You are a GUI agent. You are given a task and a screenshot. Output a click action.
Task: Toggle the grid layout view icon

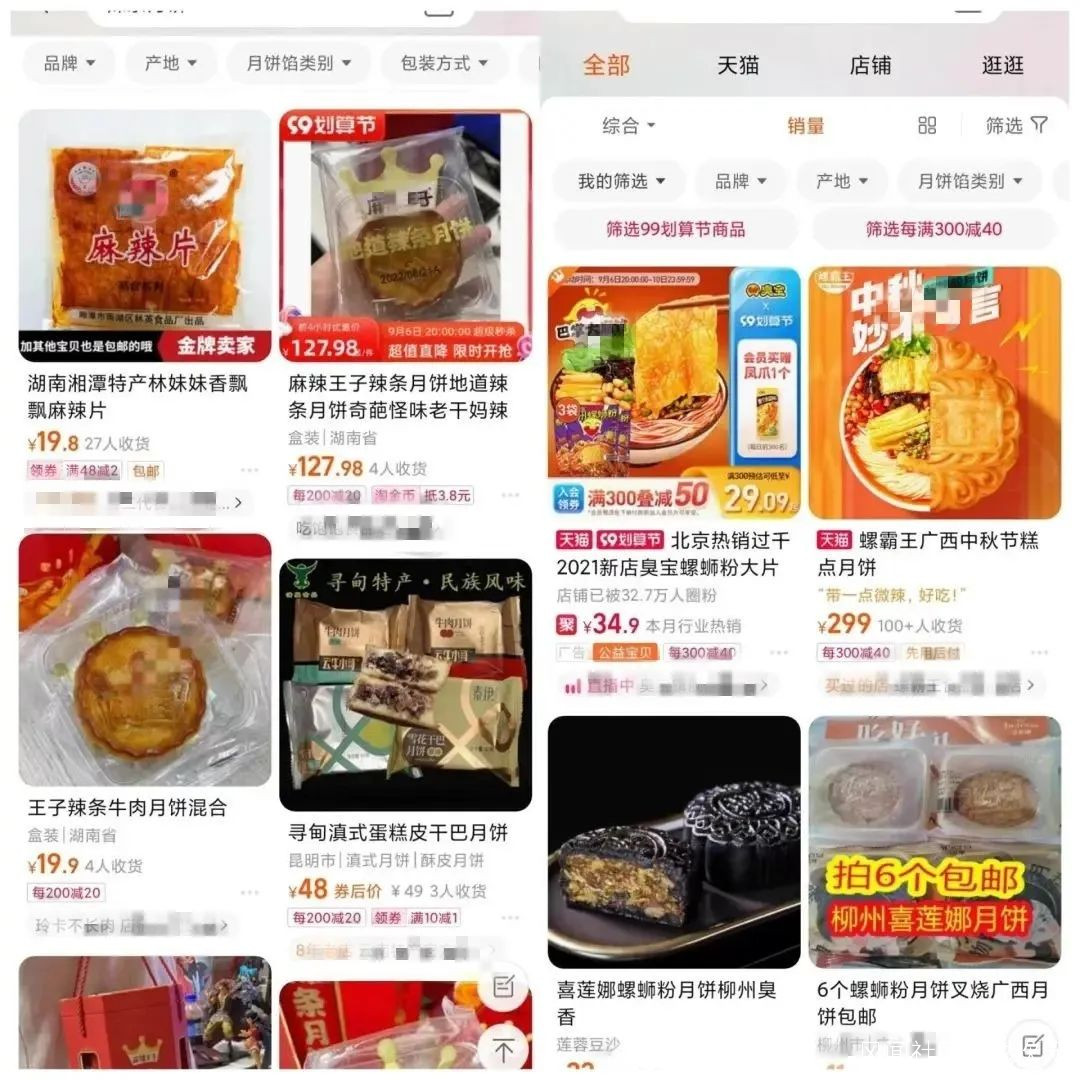(x=927, y=125)
